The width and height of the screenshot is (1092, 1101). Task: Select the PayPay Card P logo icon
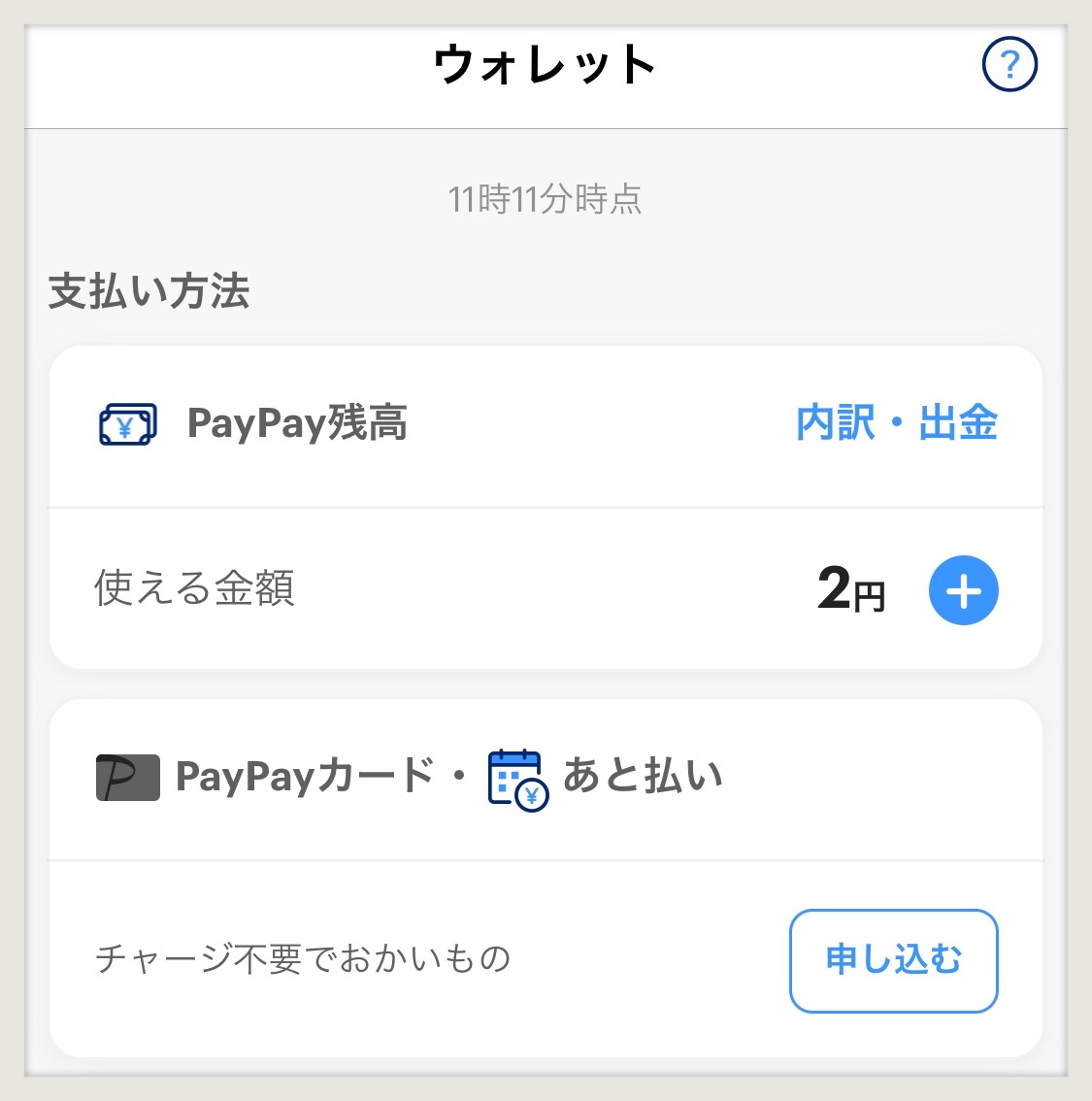click(x=127, y=777)
